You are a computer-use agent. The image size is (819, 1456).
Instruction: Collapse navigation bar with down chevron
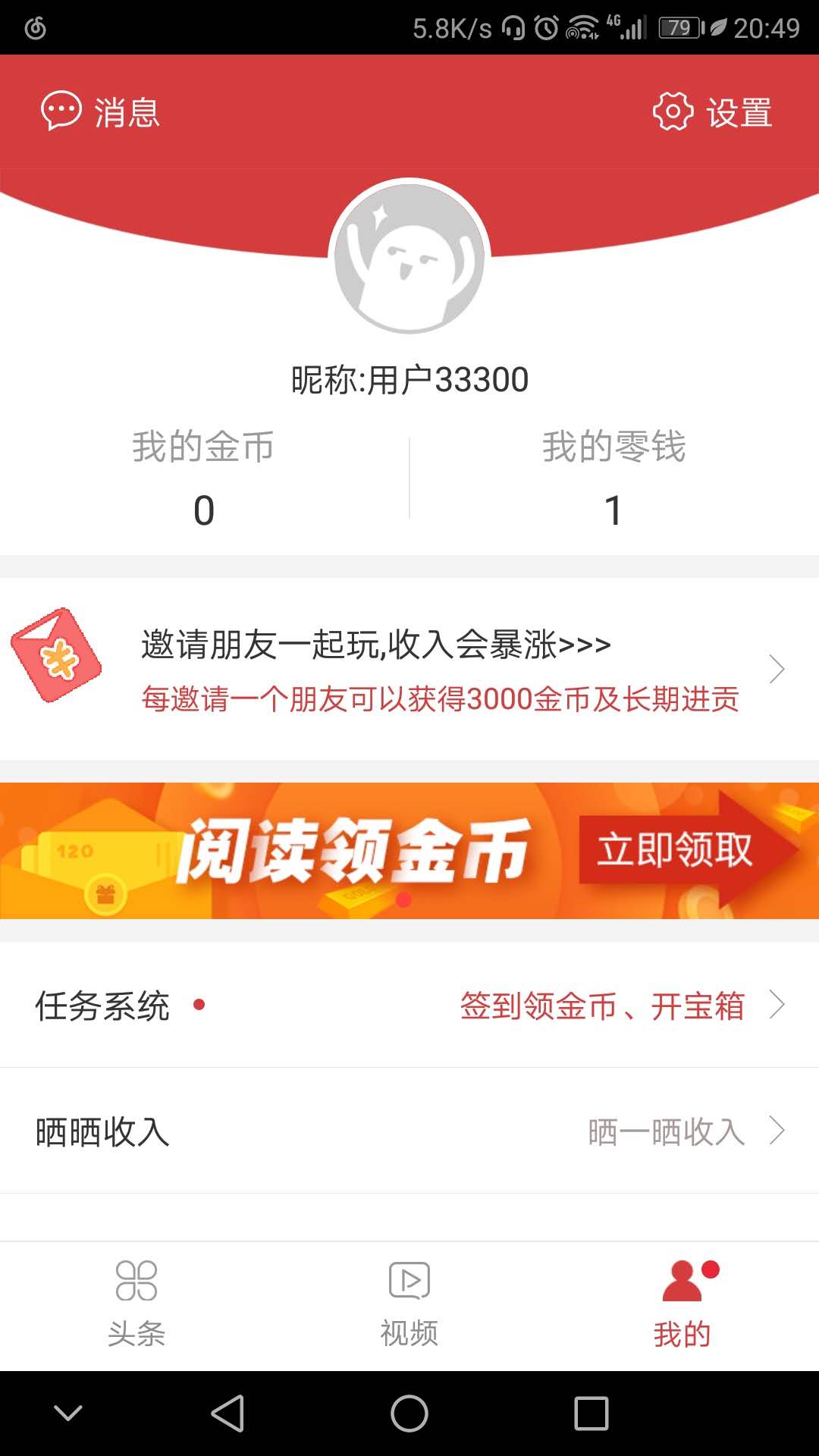pos(68,1413)
